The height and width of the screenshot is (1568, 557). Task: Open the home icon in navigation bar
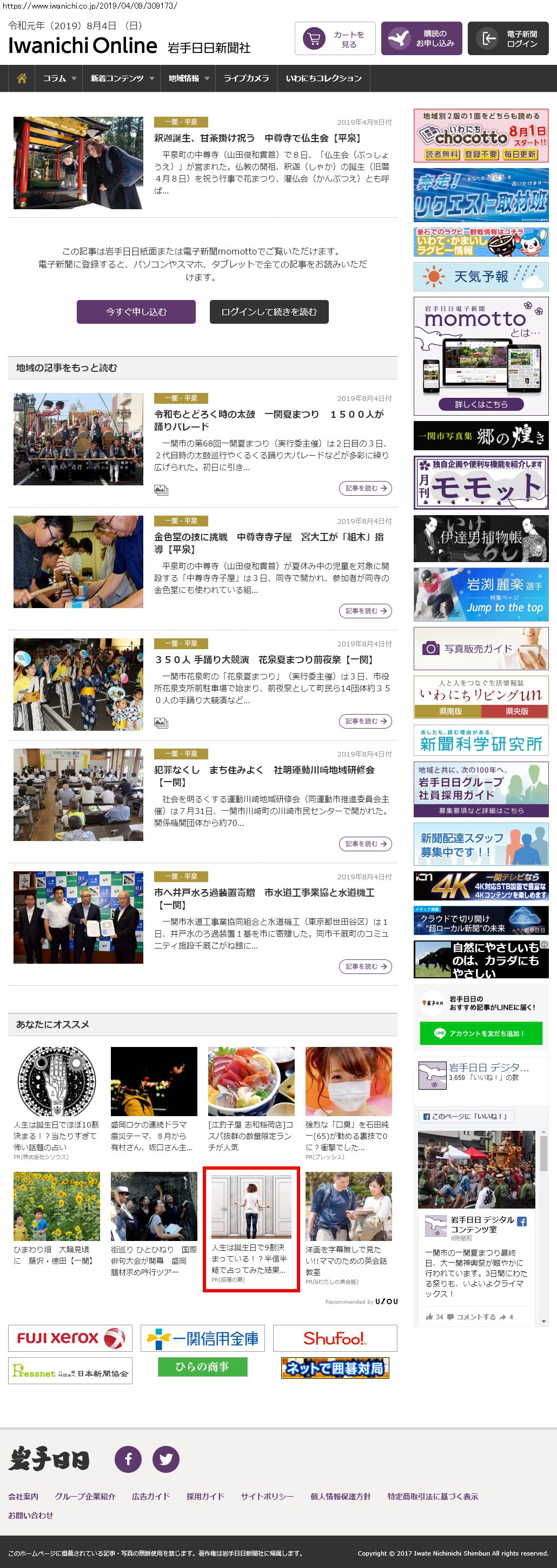click(x=22, y=78)
